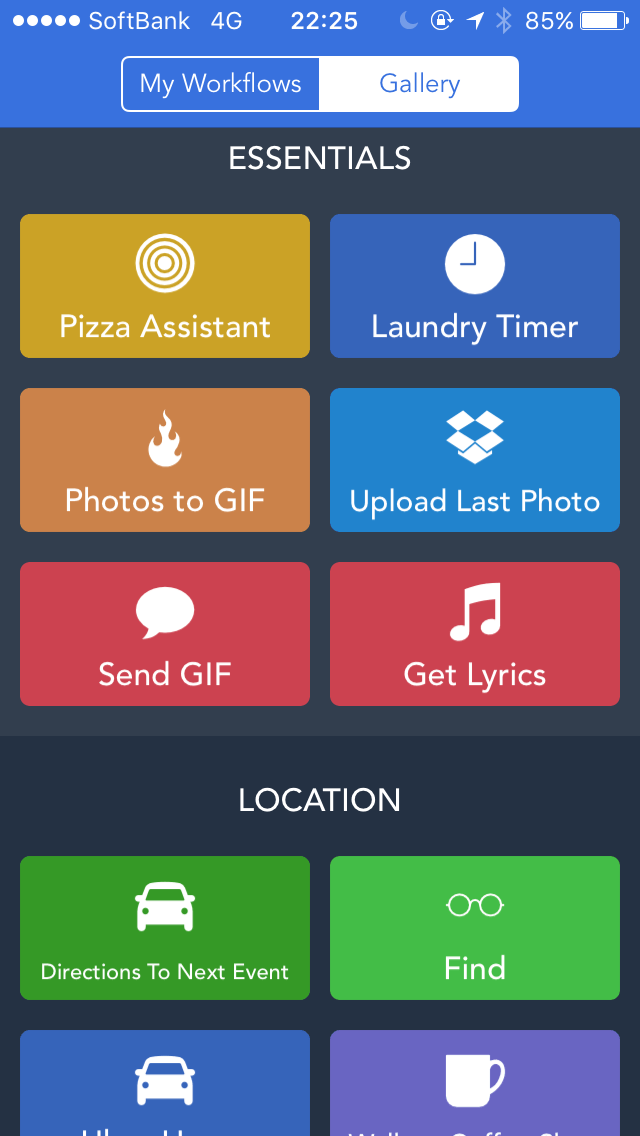Viewport: 640px width, 1136px height.
Task: View the Photos to GIF workflow
Action: point(165,460)
